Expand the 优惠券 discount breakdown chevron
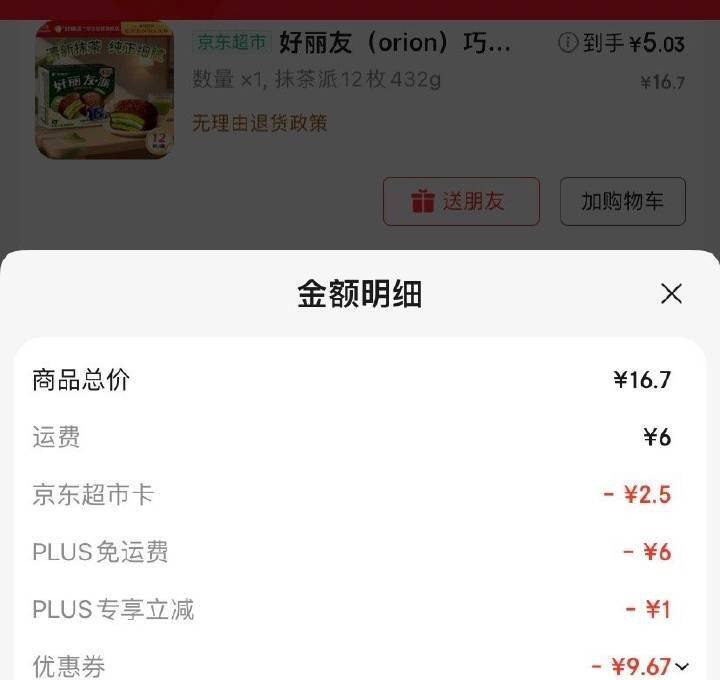The image size is (720, 680). [683, 667]
